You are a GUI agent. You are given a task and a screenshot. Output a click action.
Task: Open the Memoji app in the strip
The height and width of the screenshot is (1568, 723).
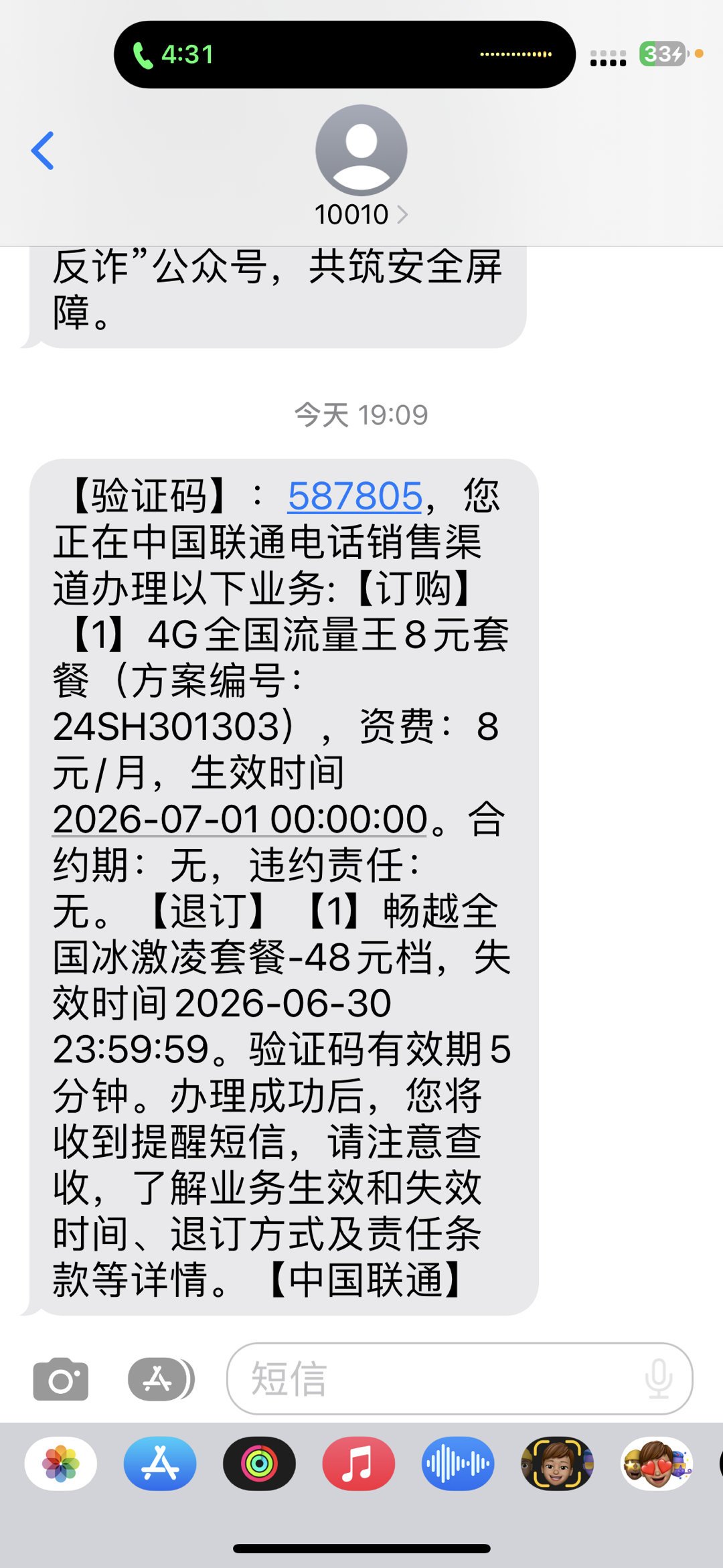pos(557,1463)
